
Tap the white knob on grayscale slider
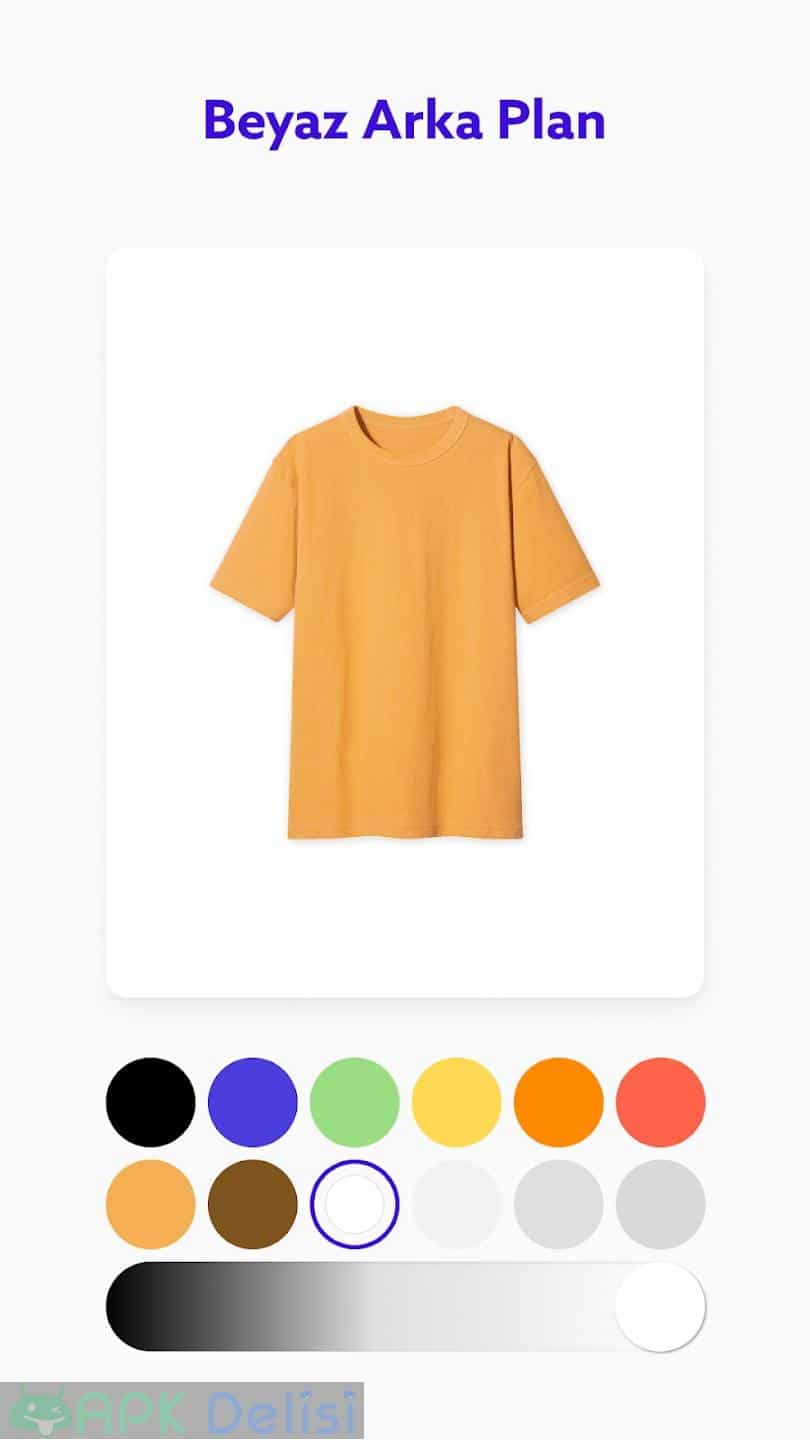coord(660,1306)
